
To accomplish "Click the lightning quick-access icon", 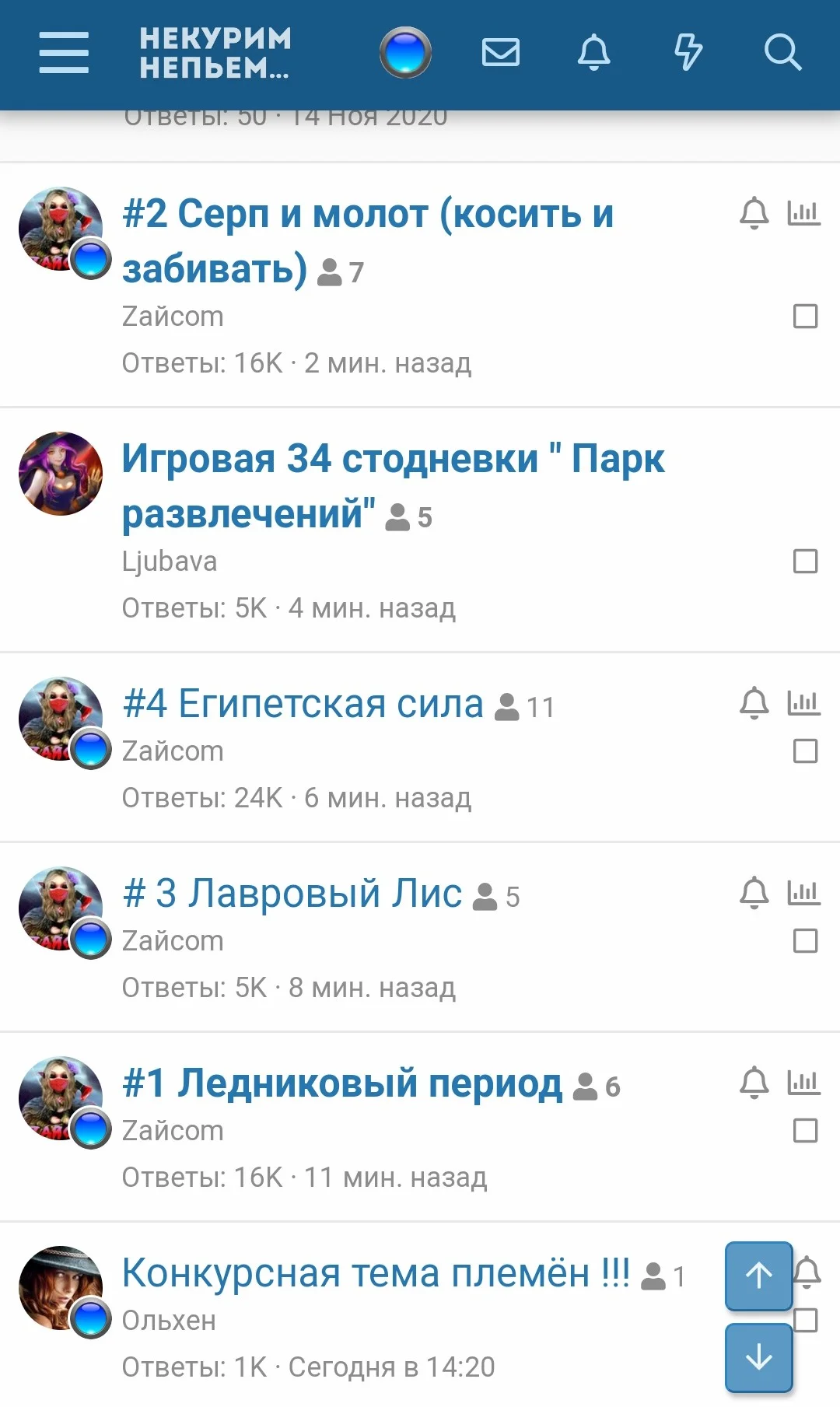I will (x=688, y=53).
